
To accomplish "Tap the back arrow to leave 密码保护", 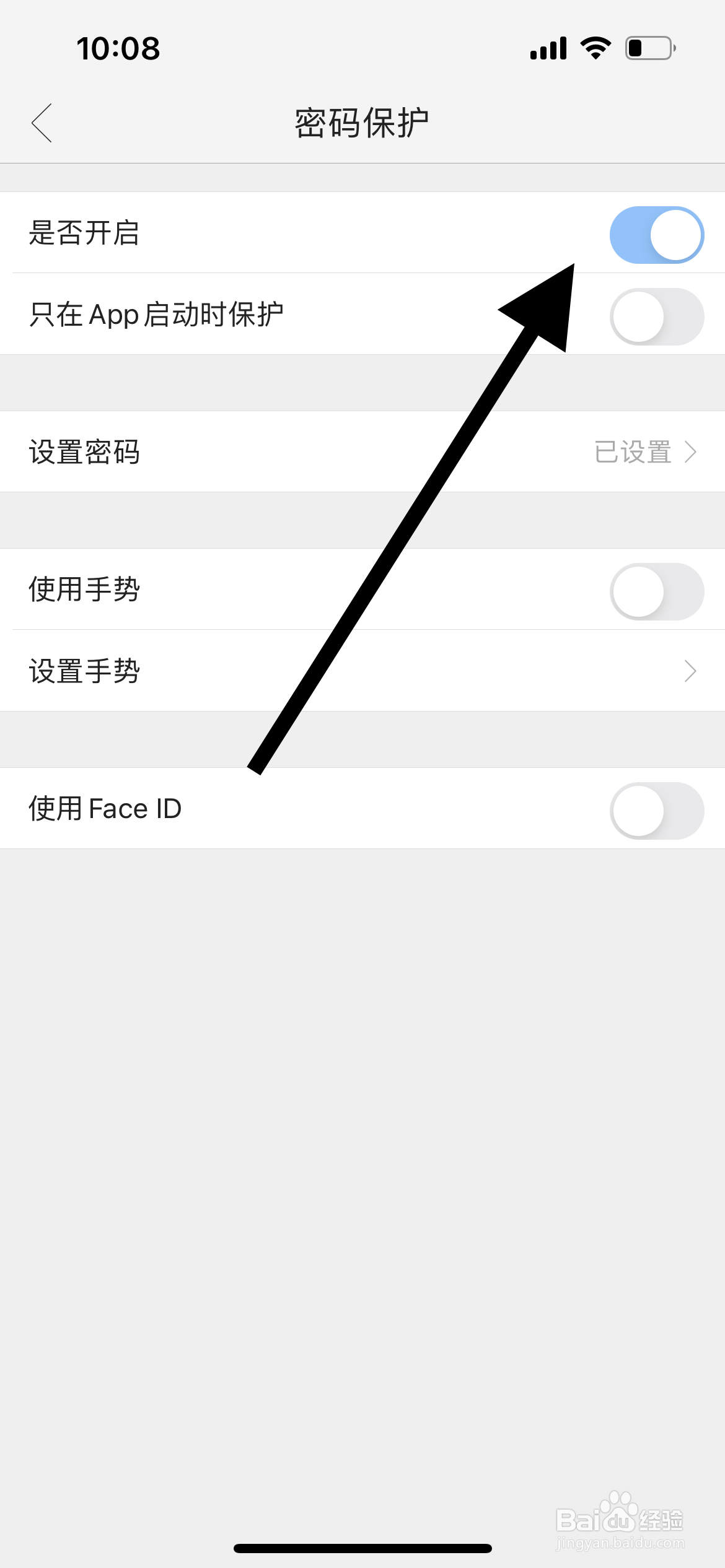I will click(41, 122).
